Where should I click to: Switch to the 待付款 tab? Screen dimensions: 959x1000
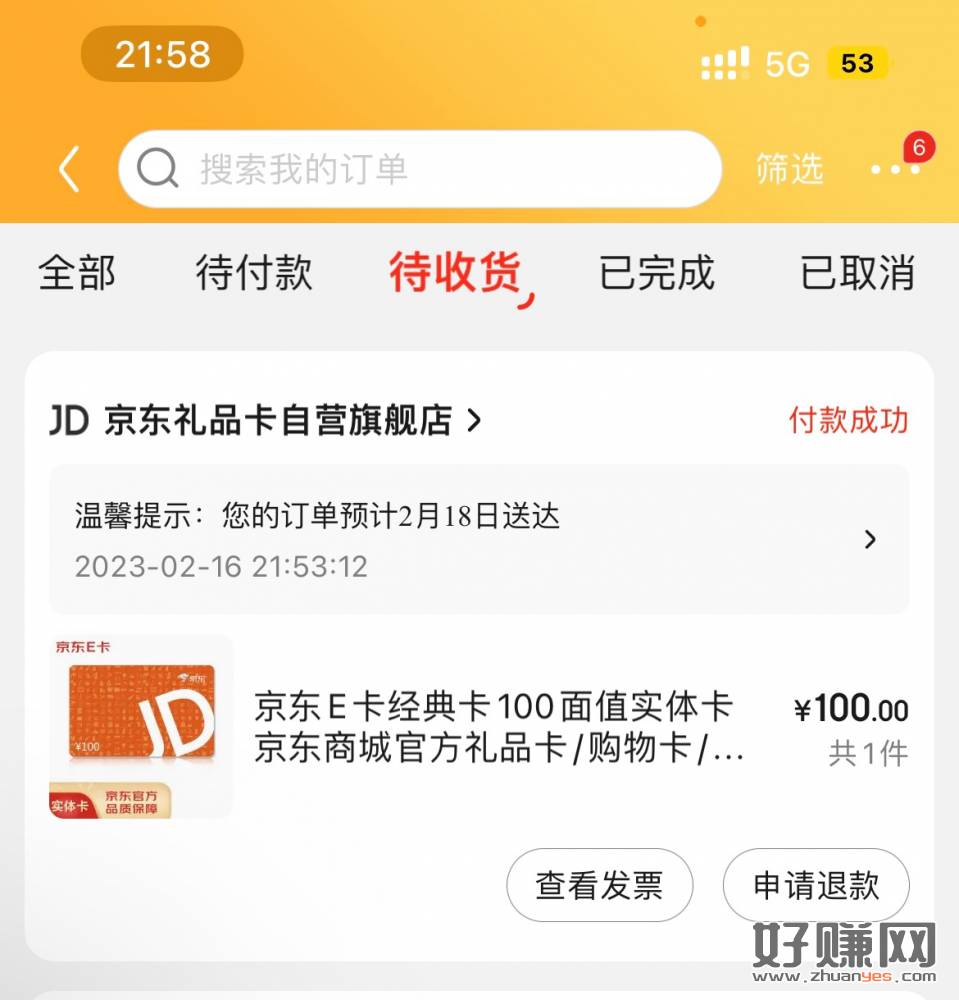coord(254,273)
